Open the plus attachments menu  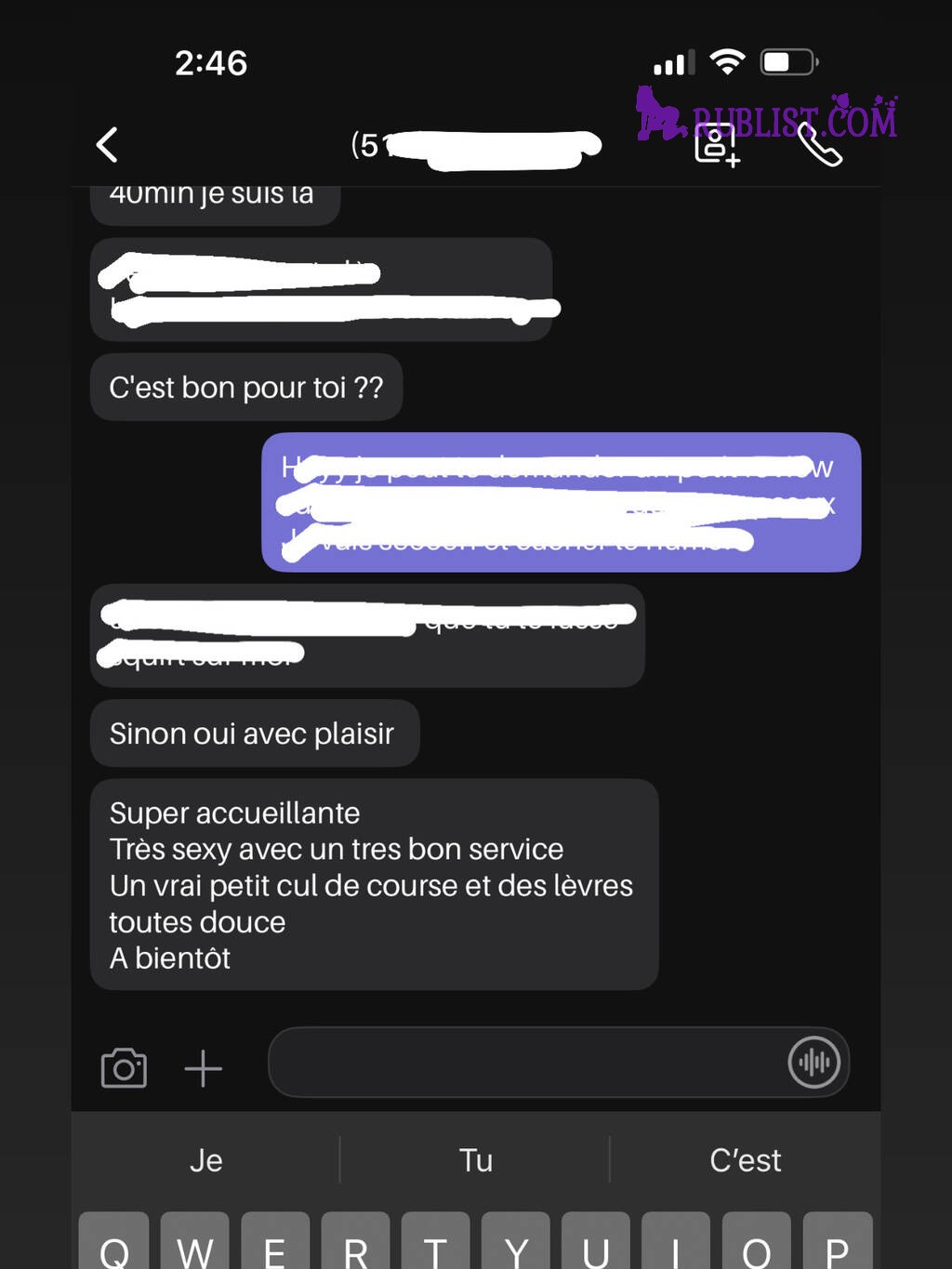(203, 1068)
